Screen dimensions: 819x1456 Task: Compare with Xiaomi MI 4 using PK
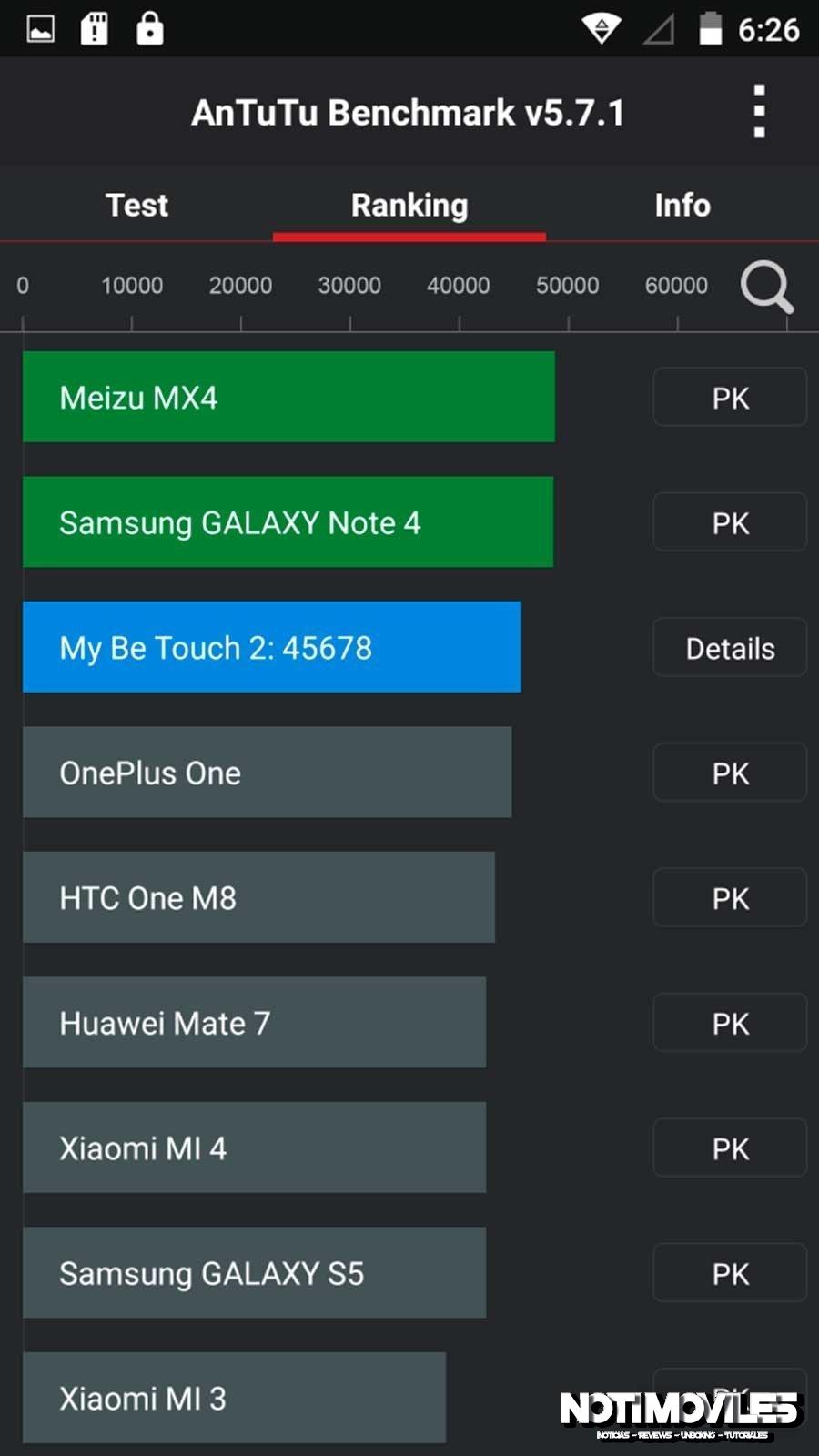730,1148
